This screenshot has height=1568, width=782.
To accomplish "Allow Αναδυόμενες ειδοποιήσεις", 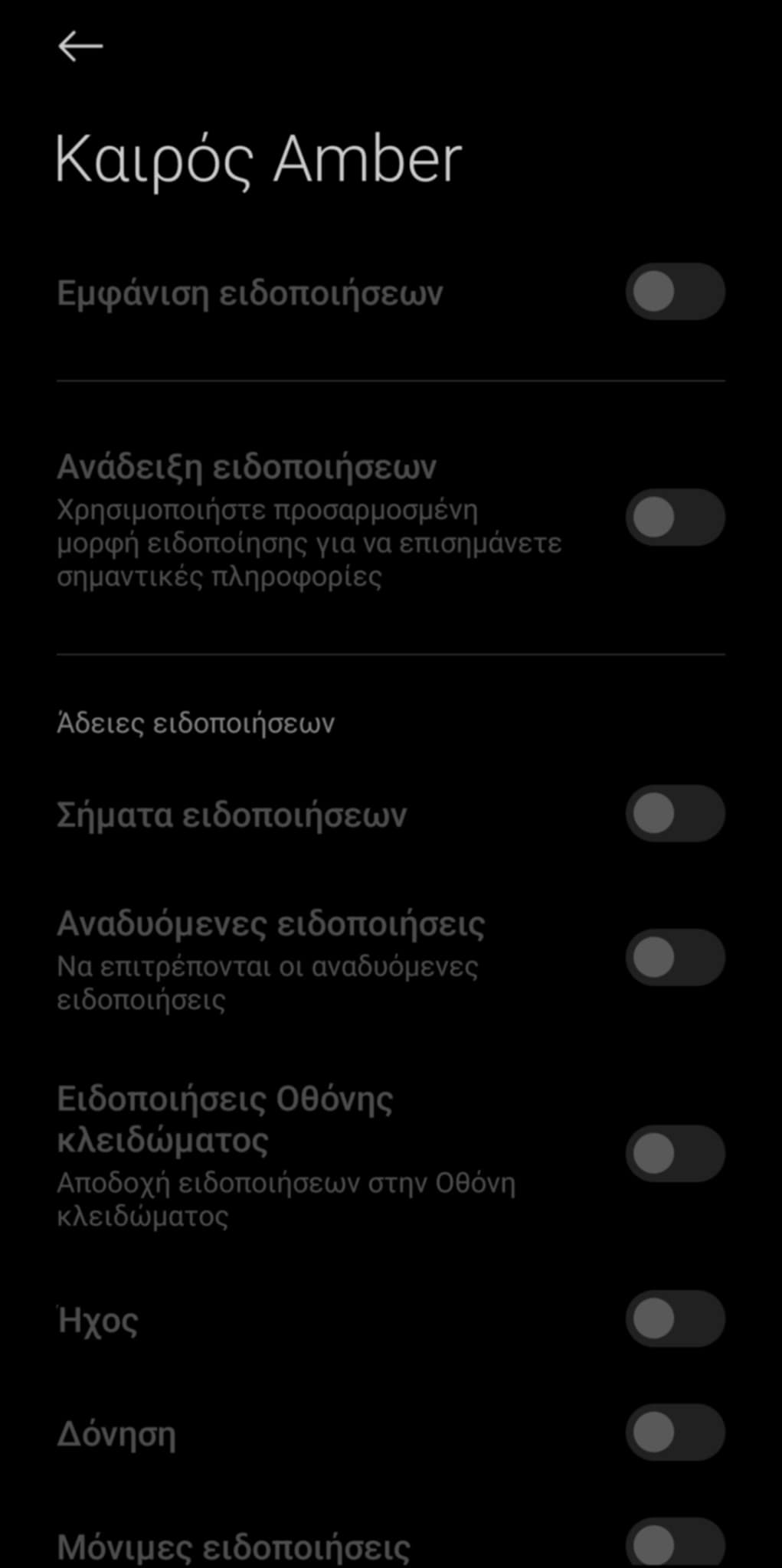I will 675,957.
